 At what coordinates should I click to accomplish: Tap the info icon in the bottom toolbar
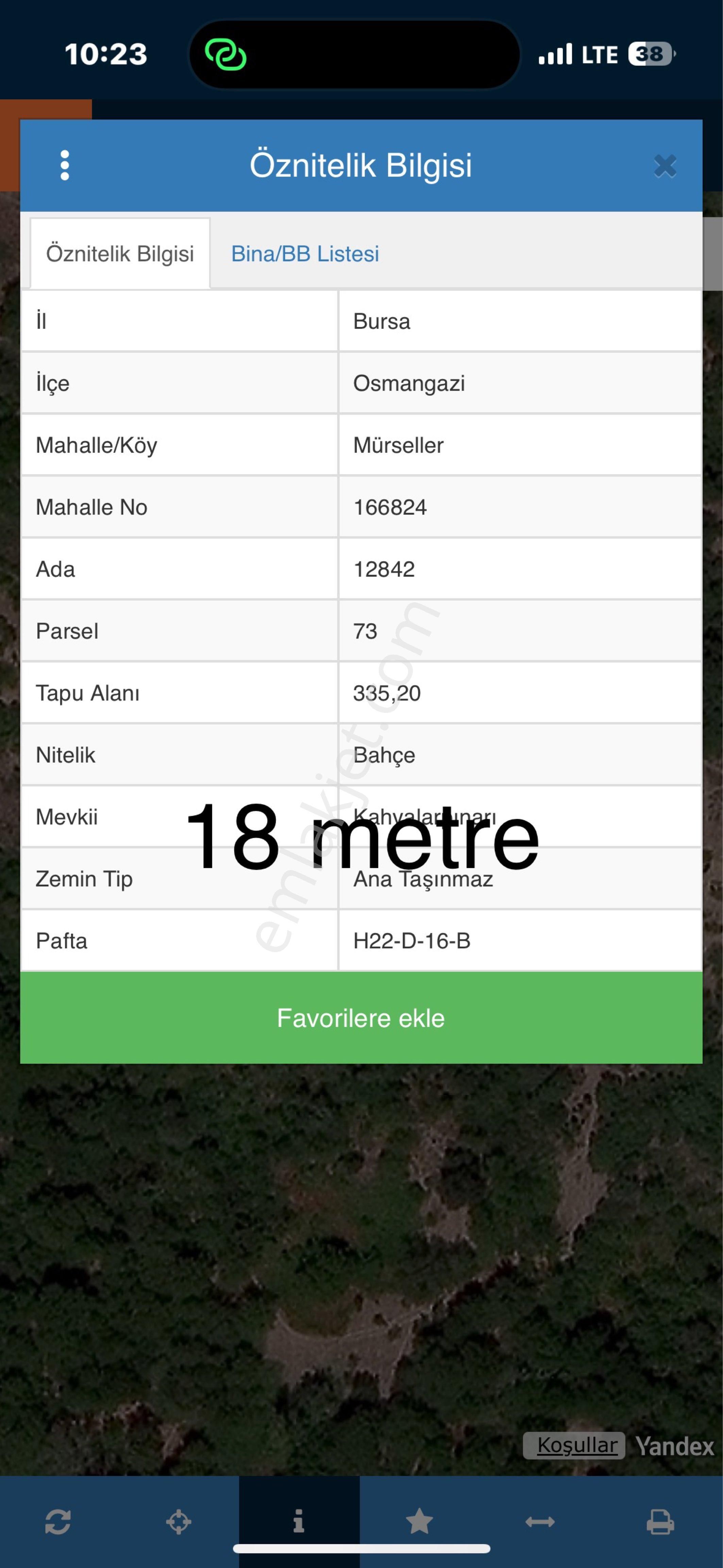[x=299, y=1521]
